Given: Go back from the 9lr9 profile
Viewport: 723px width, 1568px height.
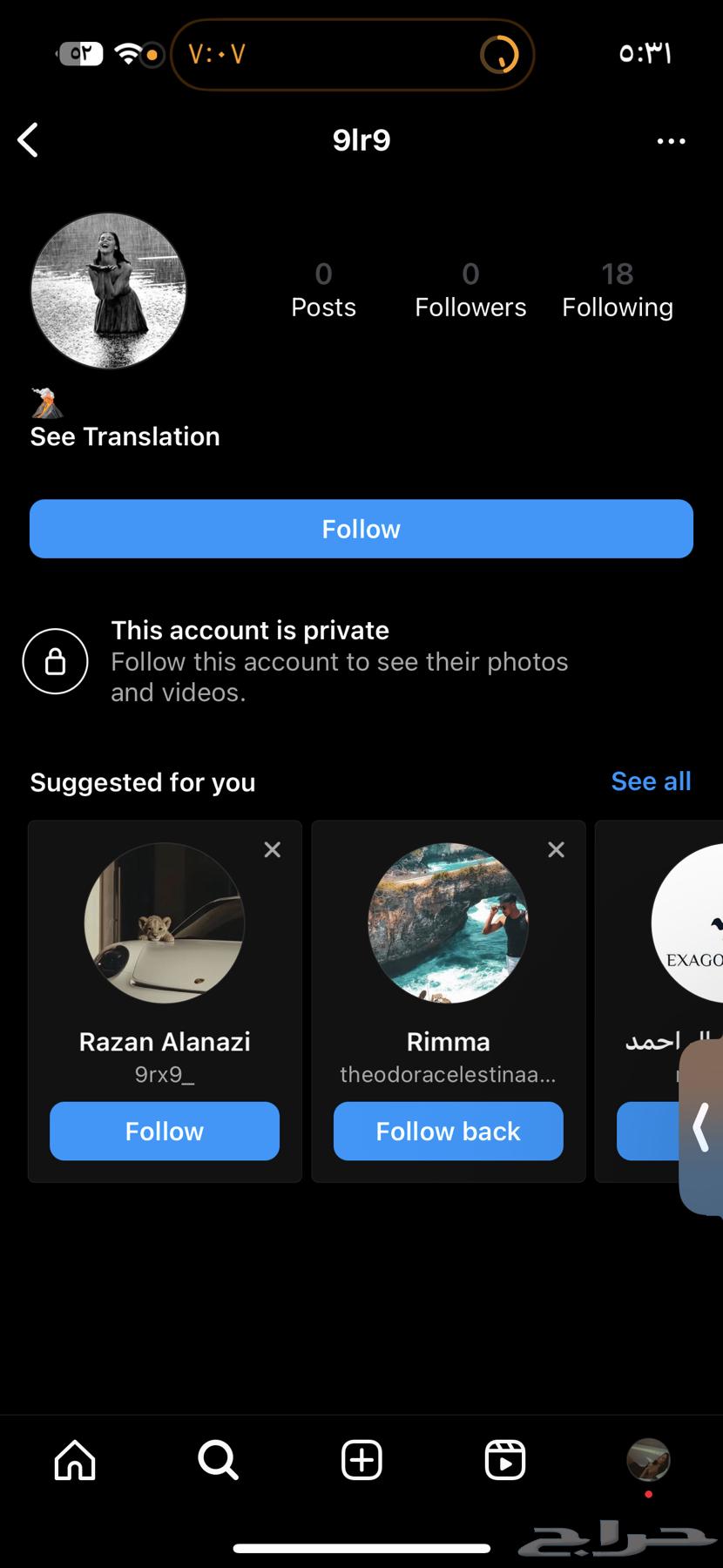Looking at the screenshot, I should click(29, 140).
